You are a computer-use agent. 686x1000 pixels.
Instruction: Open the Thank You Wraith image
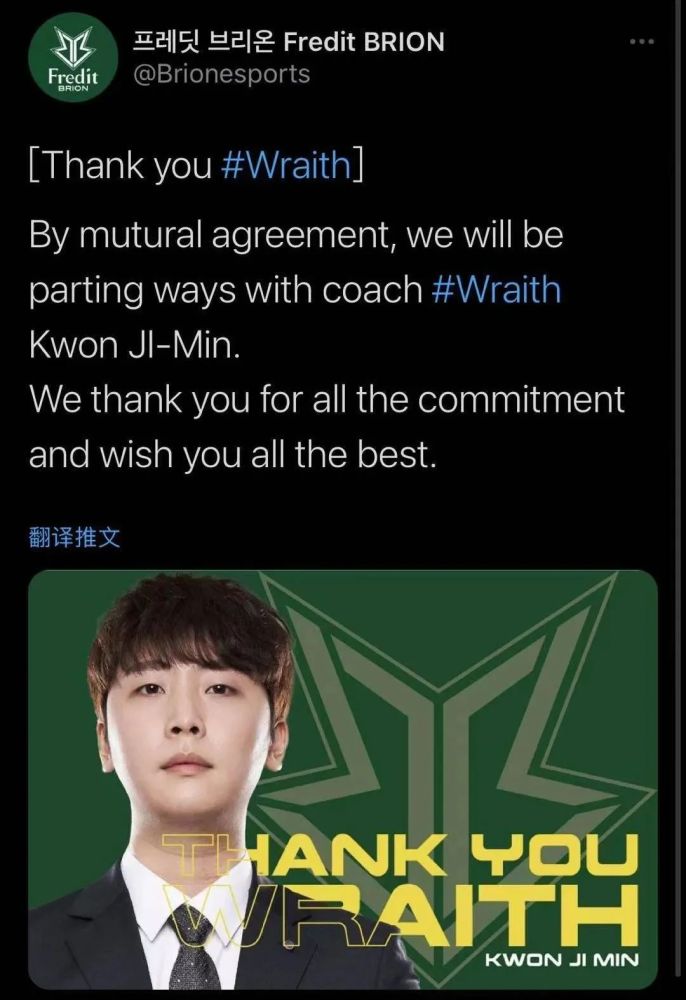(343, 780)
